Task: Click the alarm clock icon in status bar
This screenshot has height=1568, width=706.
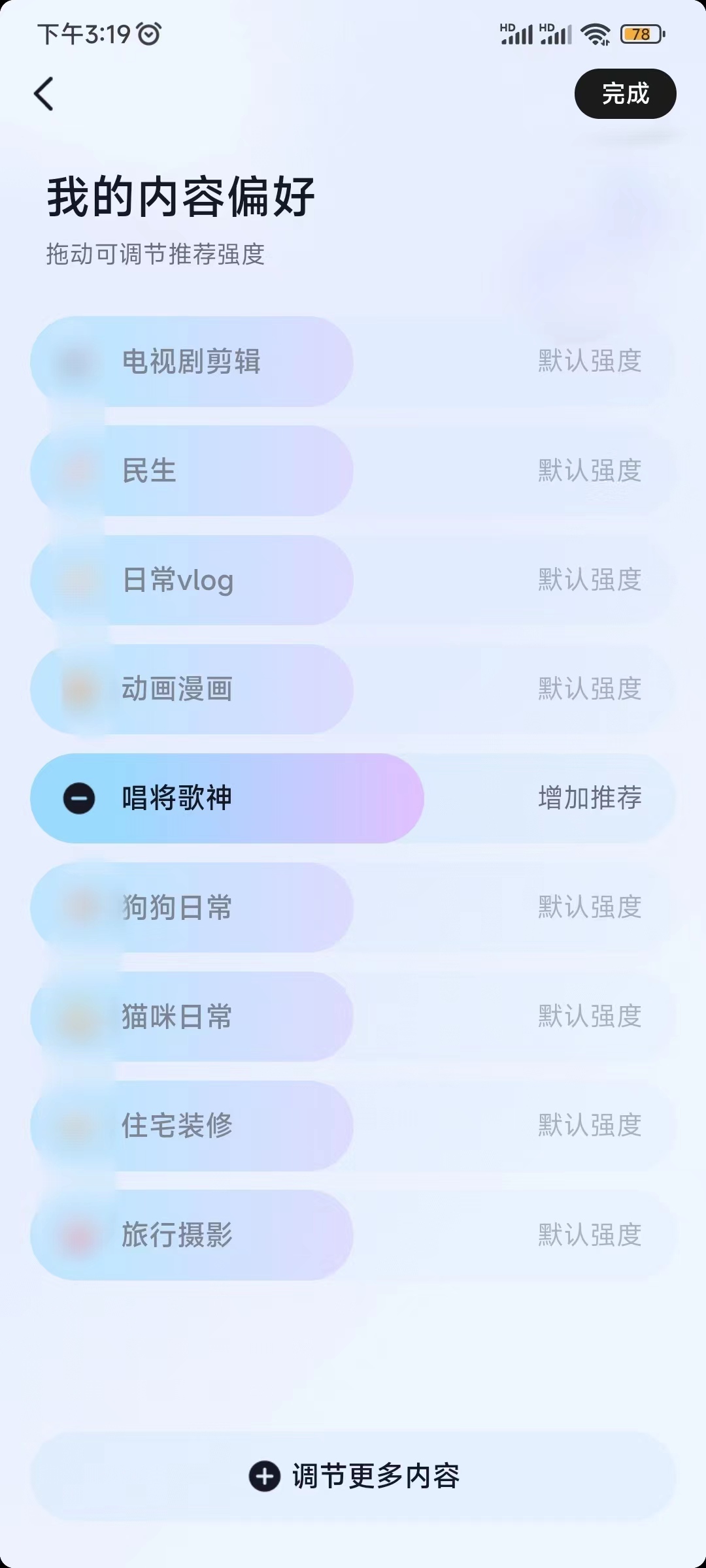Action: pos(148,32)
